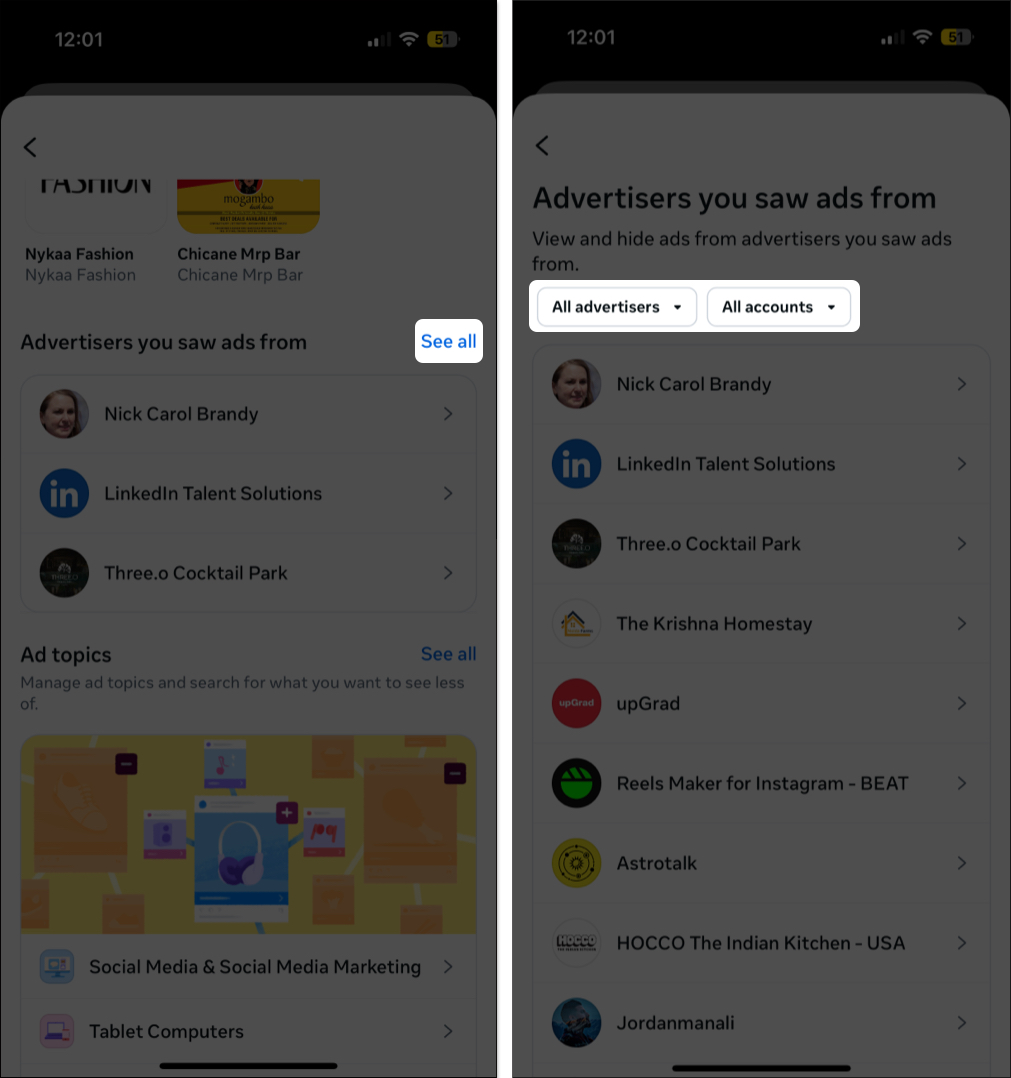Click the HOCCO The Indian Kitchen logo
This screenshot has height=1078, width=1011.
click(576, 943)
